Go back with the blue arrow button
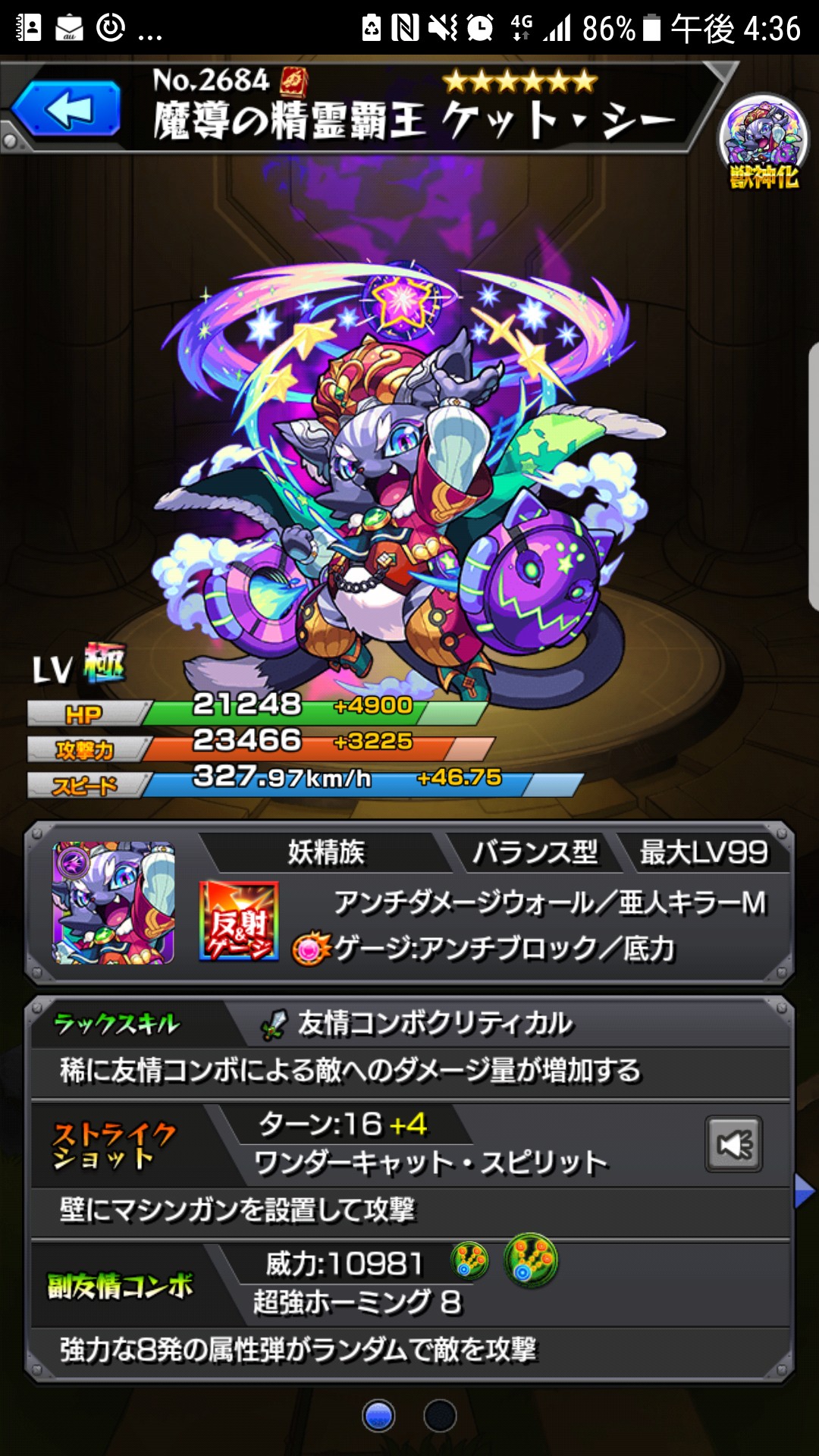819x1456 pixels. [67, 108]
